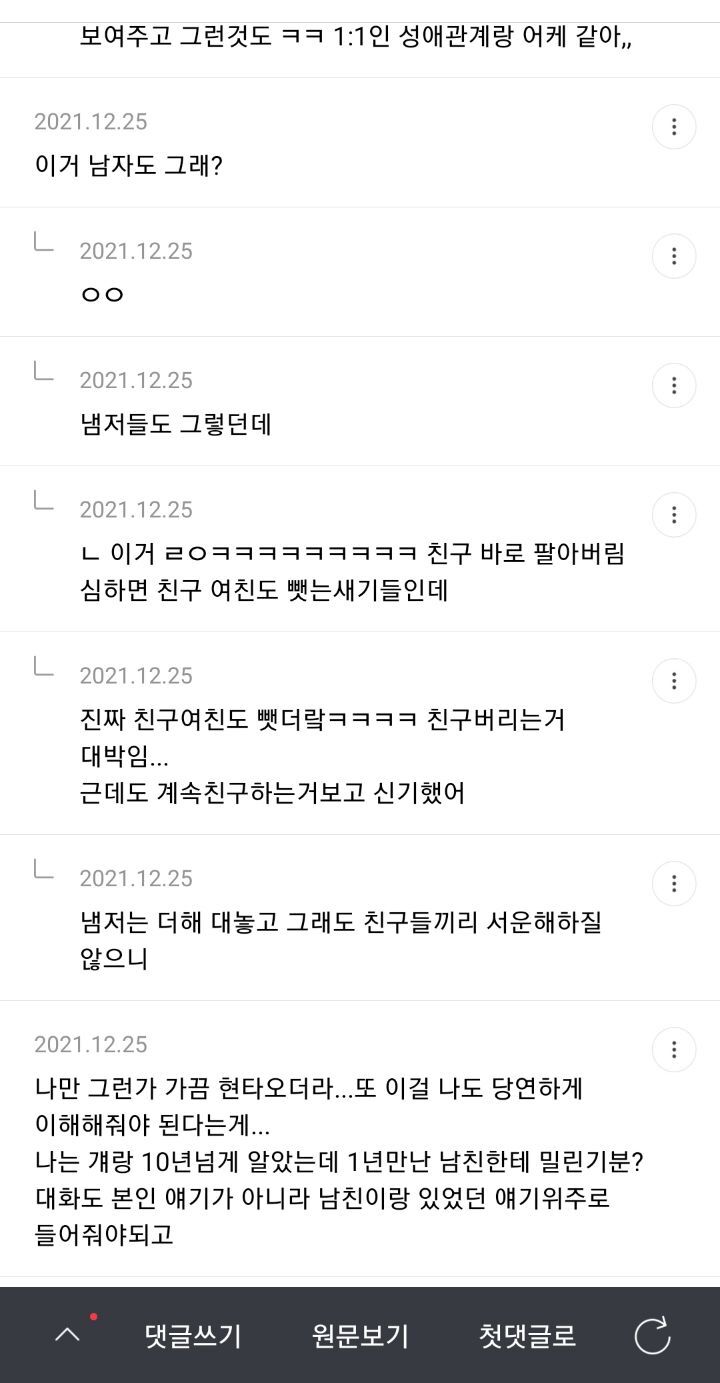Refresh the comments list

point(652,1335)
